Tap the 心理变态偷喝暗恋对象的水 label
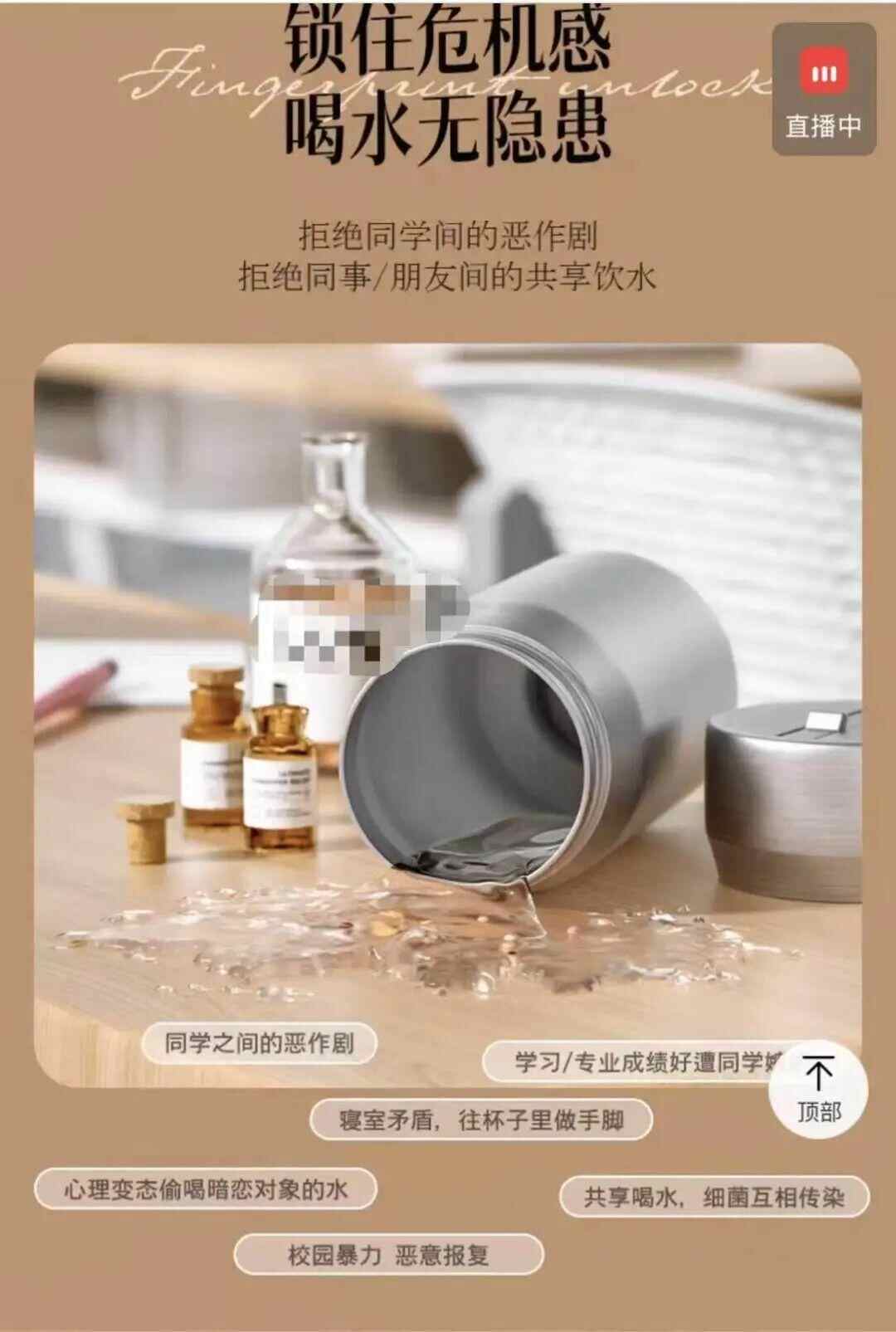This screenshot has height=1332, width=896. 206,1189
